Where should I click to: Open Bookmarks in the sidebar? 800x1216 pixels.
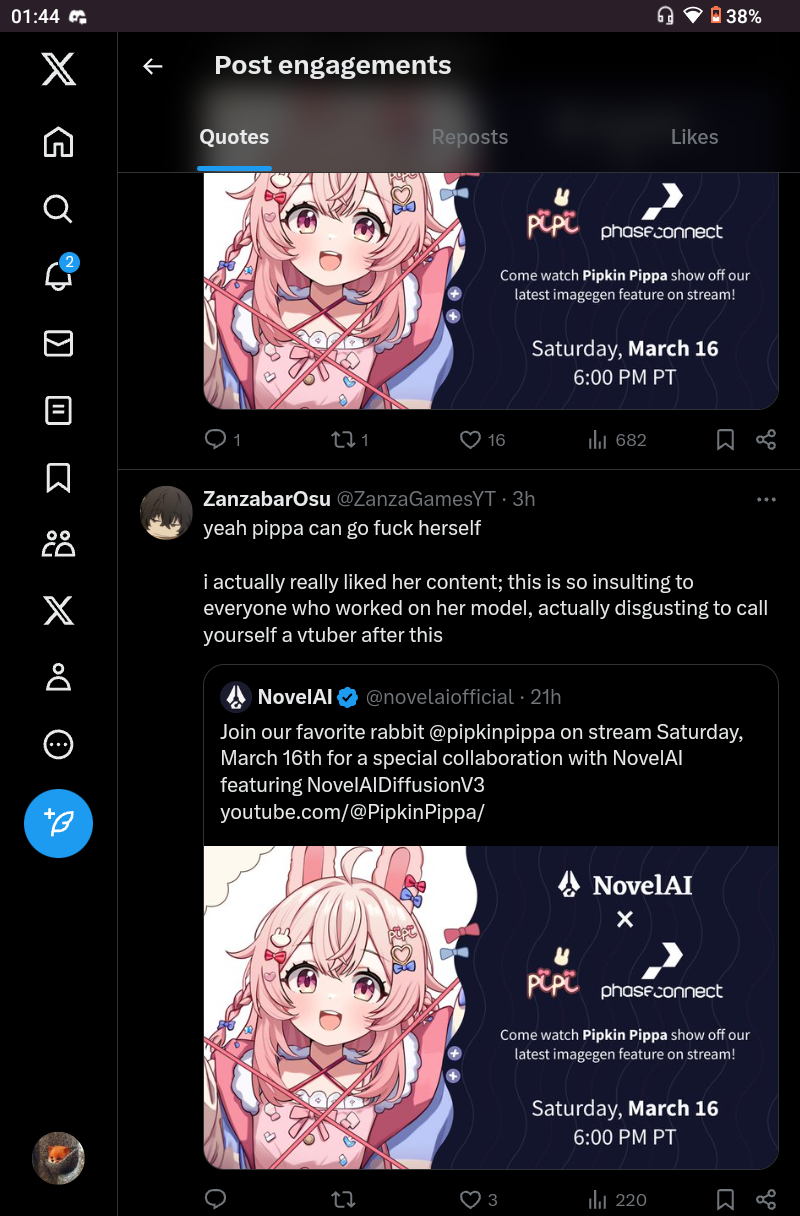pos(58,477)
